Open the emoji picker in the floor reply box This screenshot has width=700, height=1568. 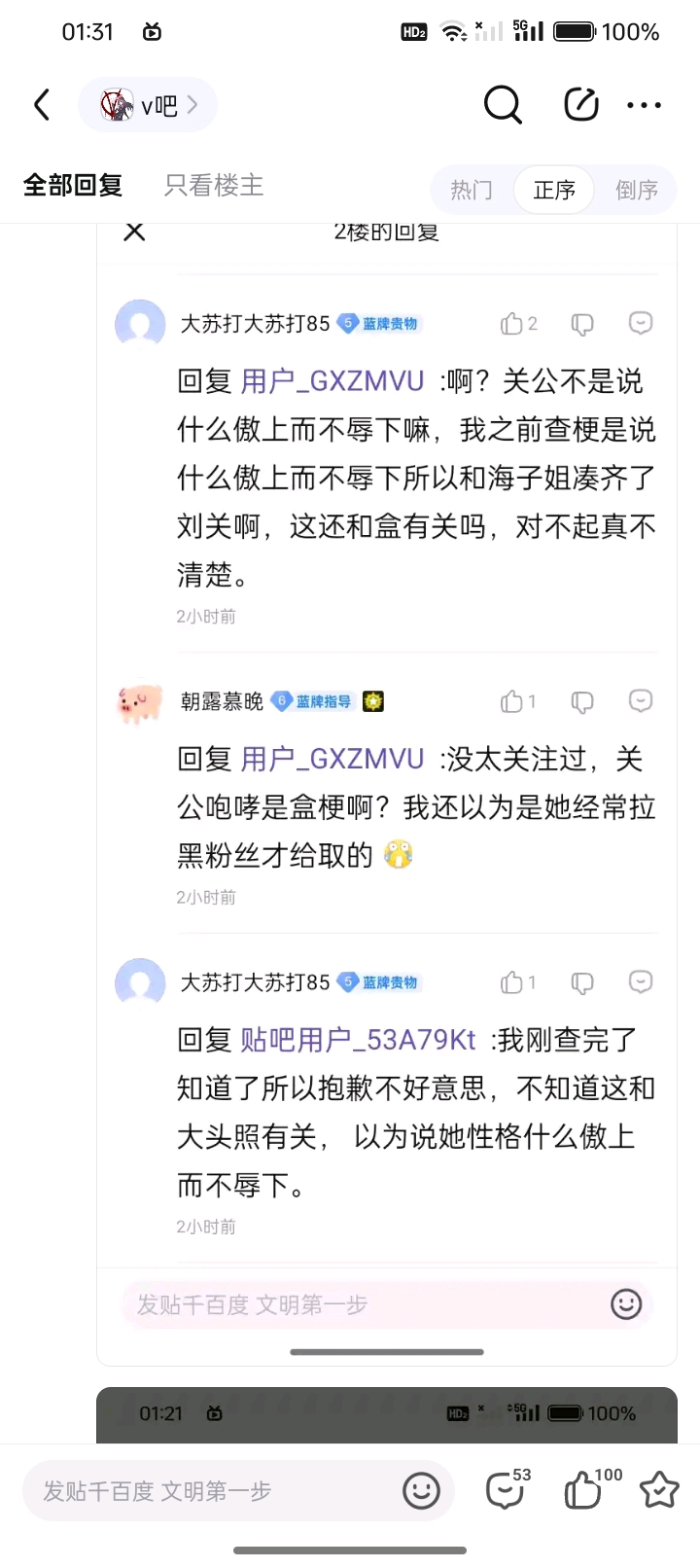(x=626, y=1304)
